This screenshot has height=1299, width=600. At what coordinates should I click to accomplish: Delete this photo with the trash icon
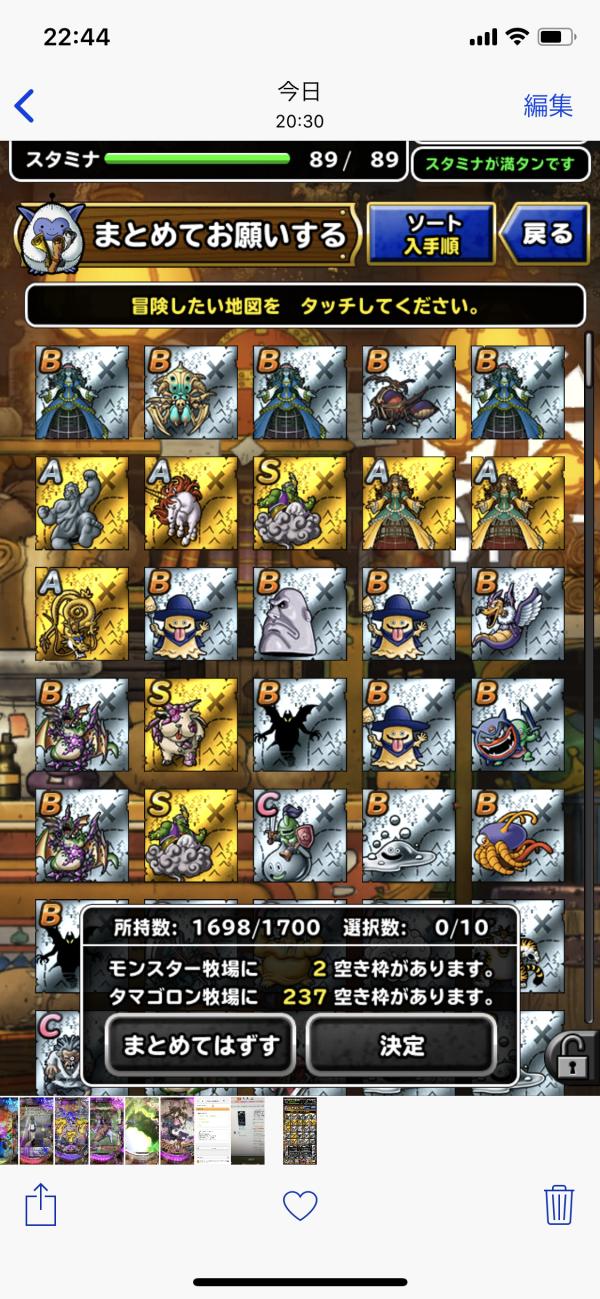(559, 1205)
